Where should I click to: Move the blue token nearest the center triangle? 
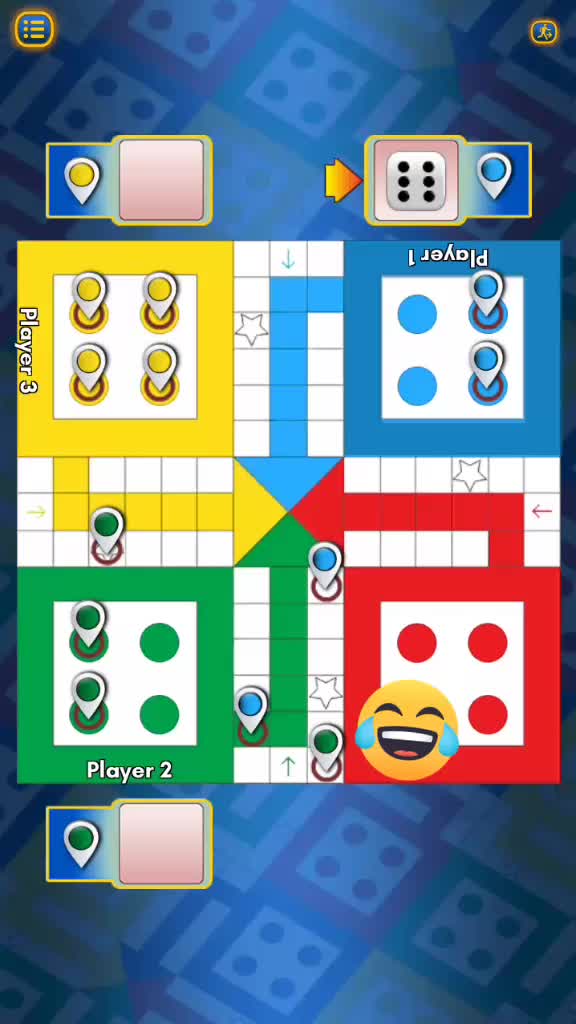tap(325, 568)
